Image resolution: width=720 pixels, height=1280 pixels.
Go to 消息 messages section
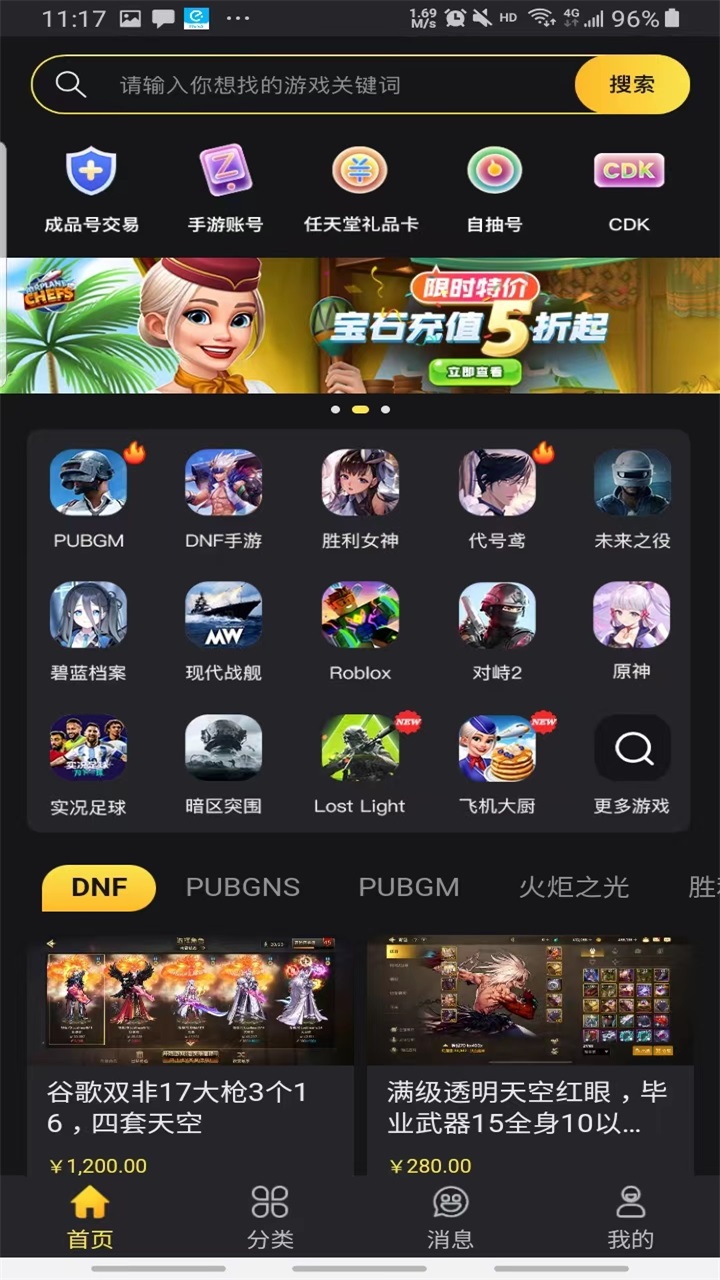450,1213
